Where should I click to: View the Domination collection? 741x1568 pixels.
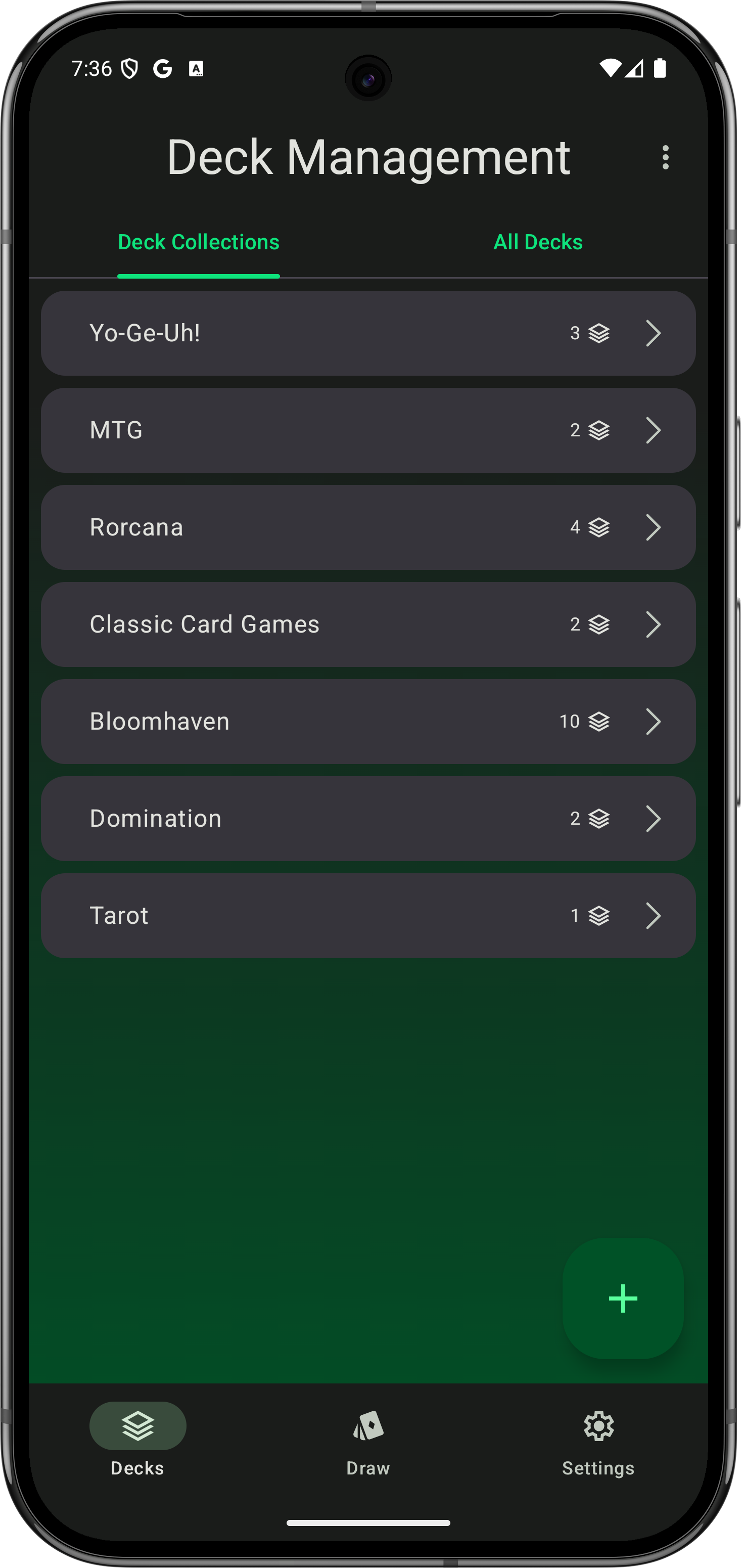367,819
